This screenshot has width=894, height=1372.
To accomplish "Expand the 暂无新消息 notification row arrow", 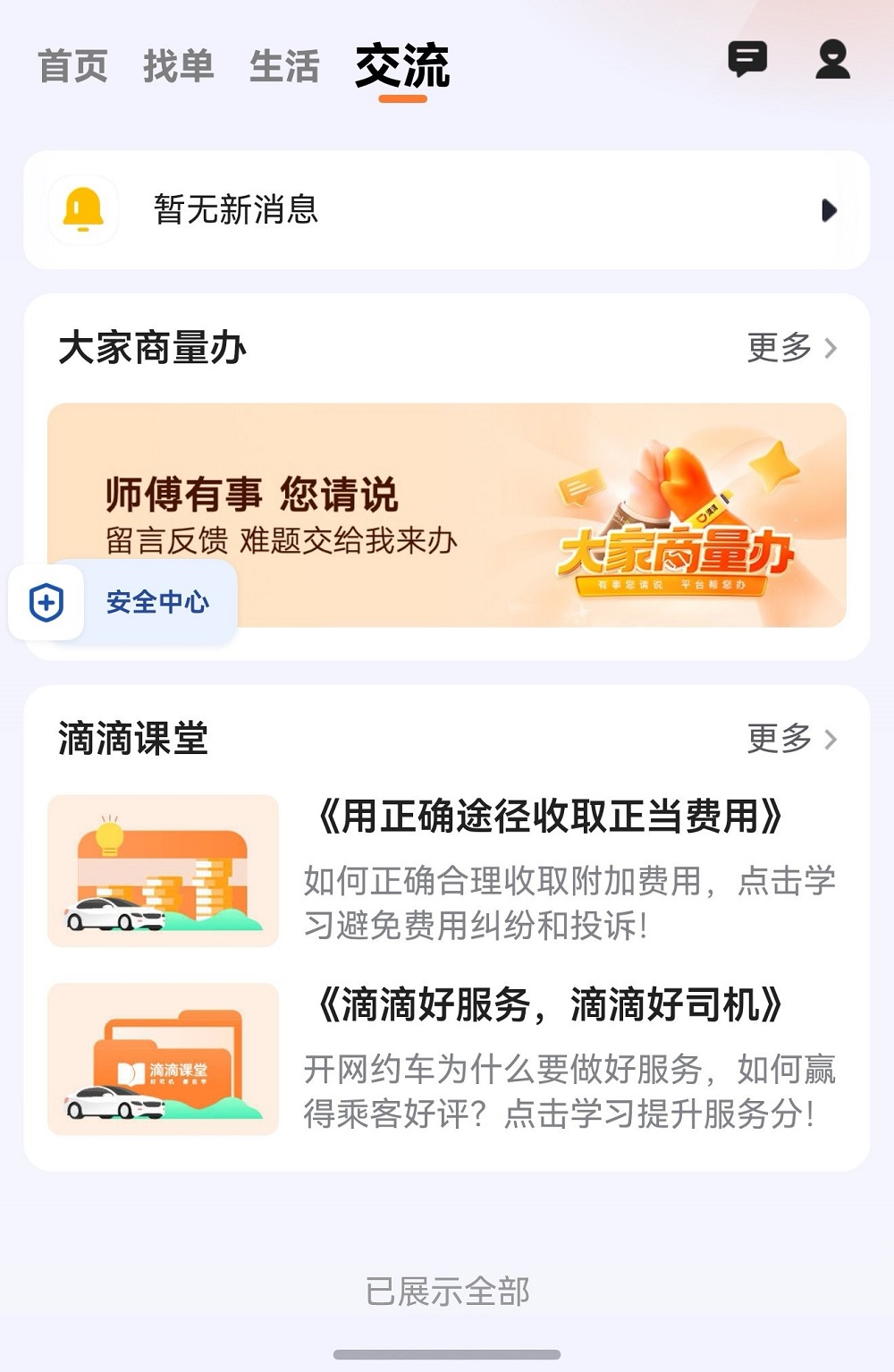I will point(827,210).
